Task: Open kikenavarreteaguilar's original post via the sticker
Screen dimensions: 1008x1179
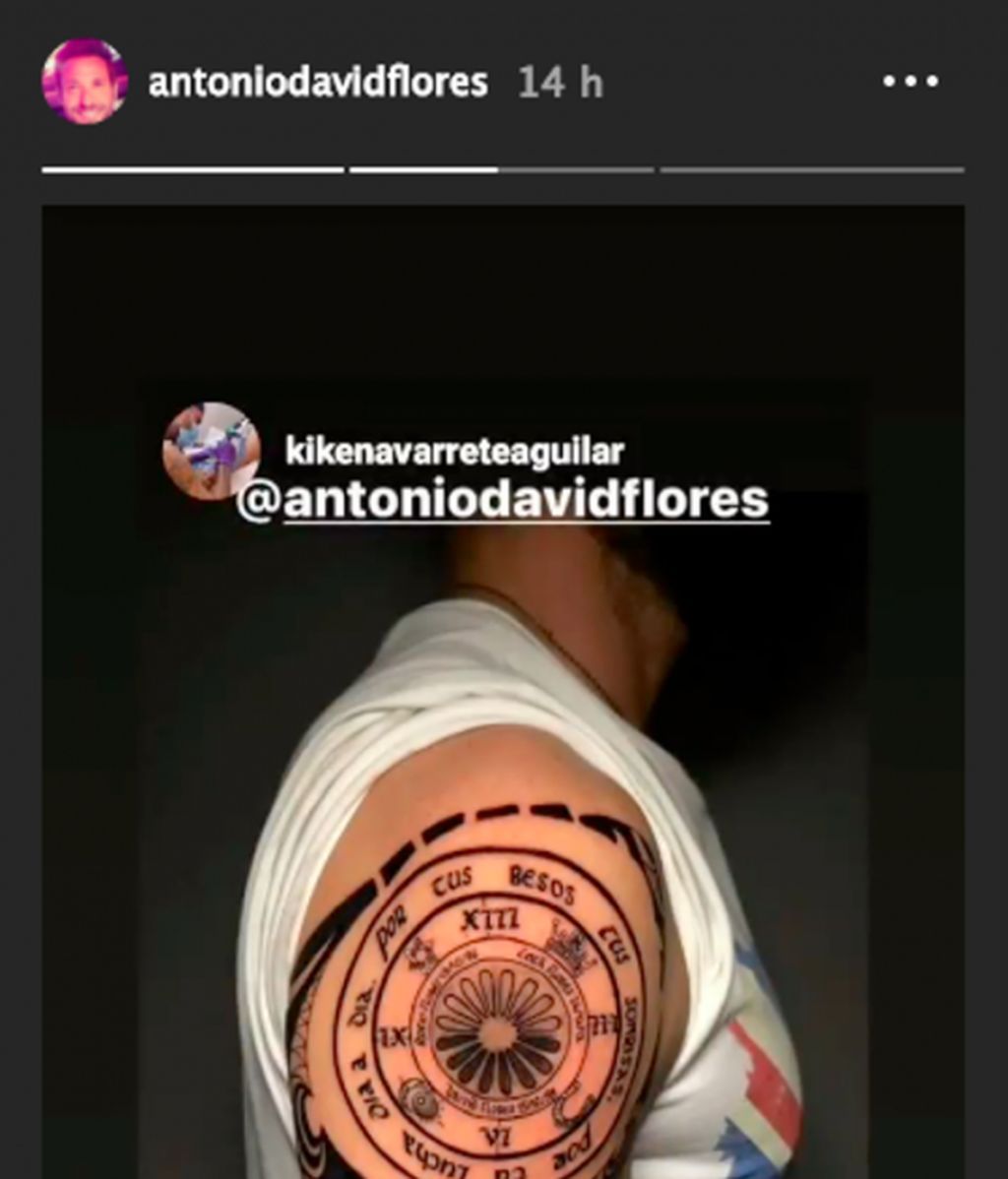Action: point(212,451)
